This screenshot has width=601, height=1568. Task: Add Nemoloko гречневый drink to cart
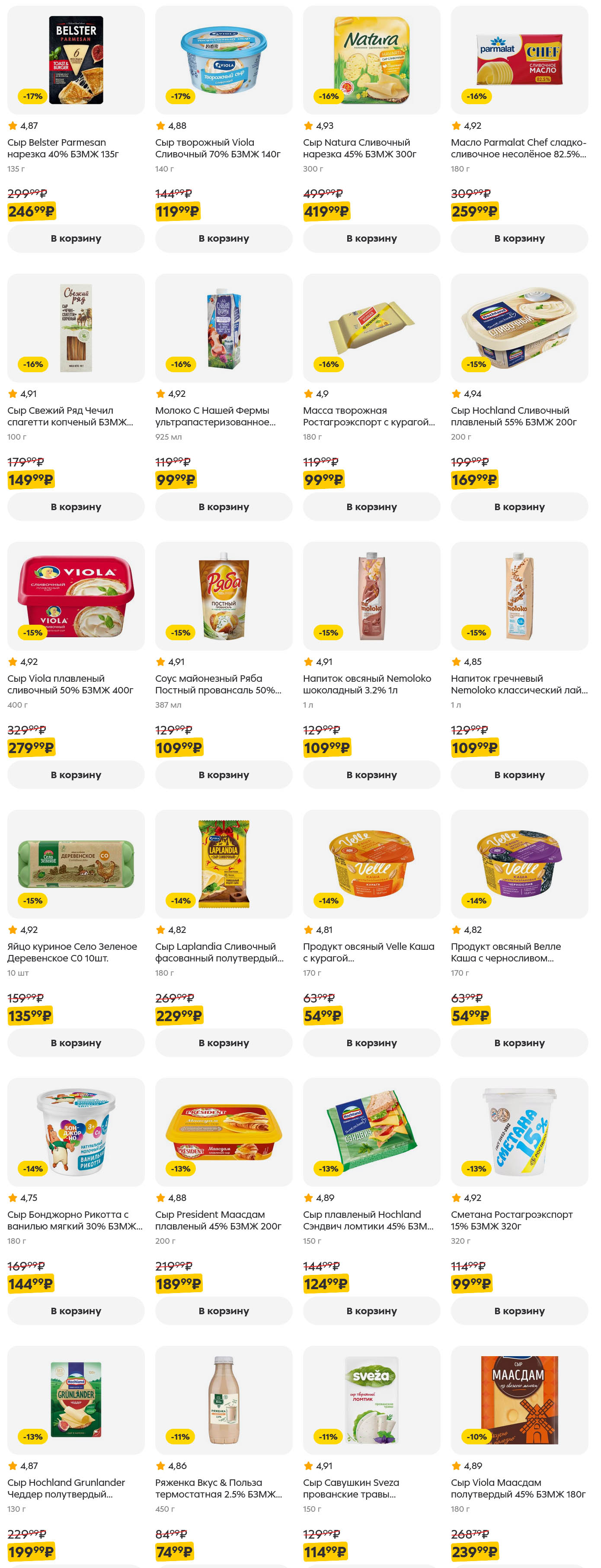coord(519,775)
